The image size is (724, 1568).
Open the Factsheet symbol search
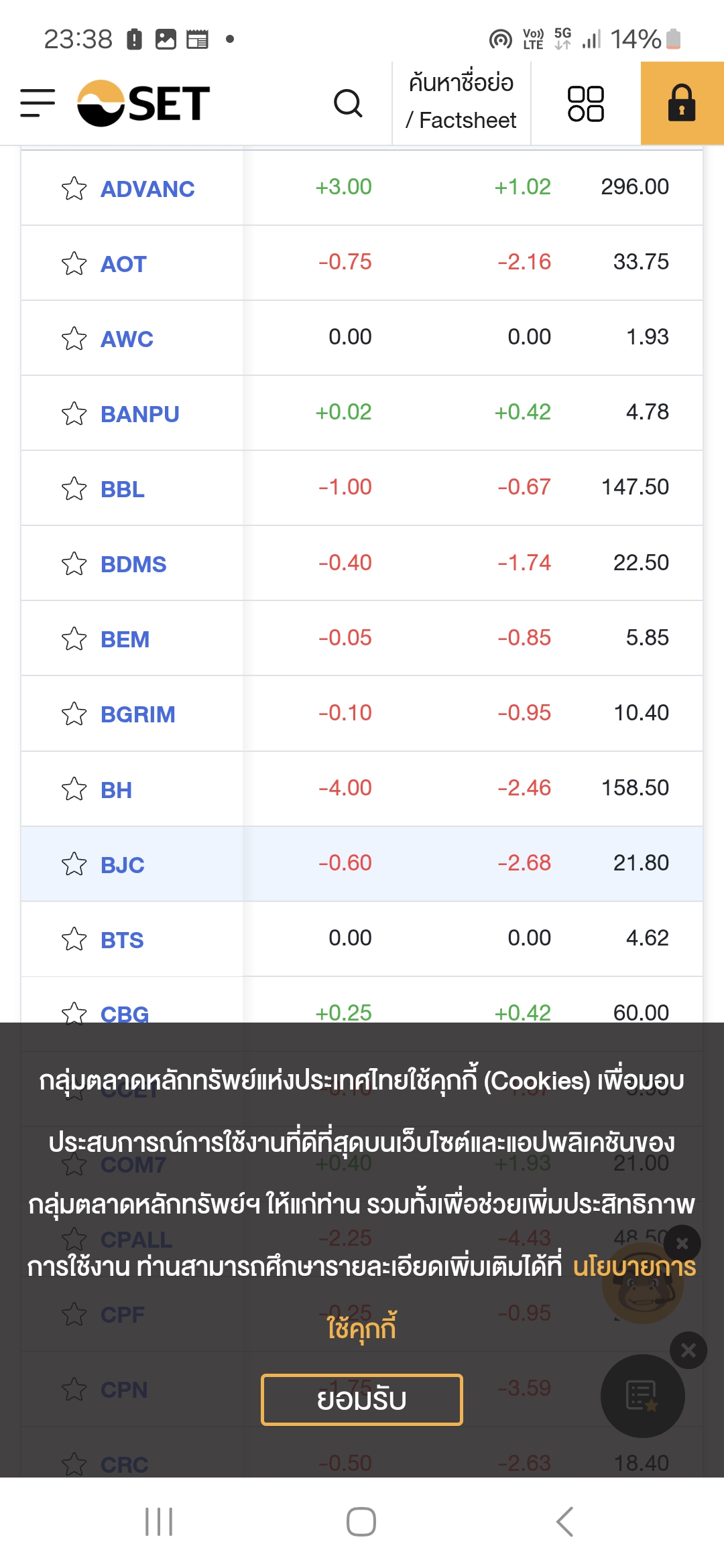click(x=461, y=102)
